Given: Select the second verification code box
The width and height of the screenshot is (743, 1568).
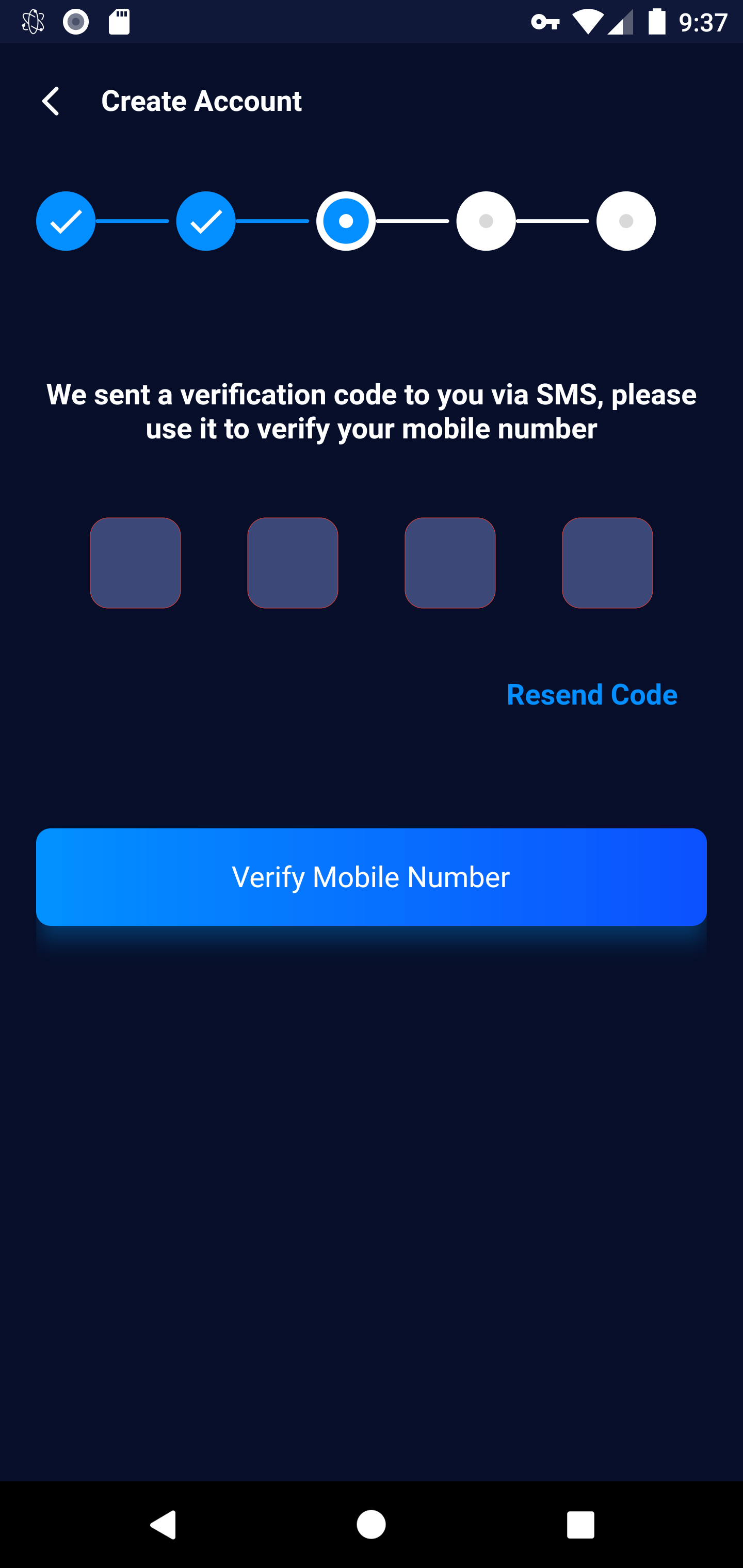Looking at the screenshot, I should click(293, 562).
